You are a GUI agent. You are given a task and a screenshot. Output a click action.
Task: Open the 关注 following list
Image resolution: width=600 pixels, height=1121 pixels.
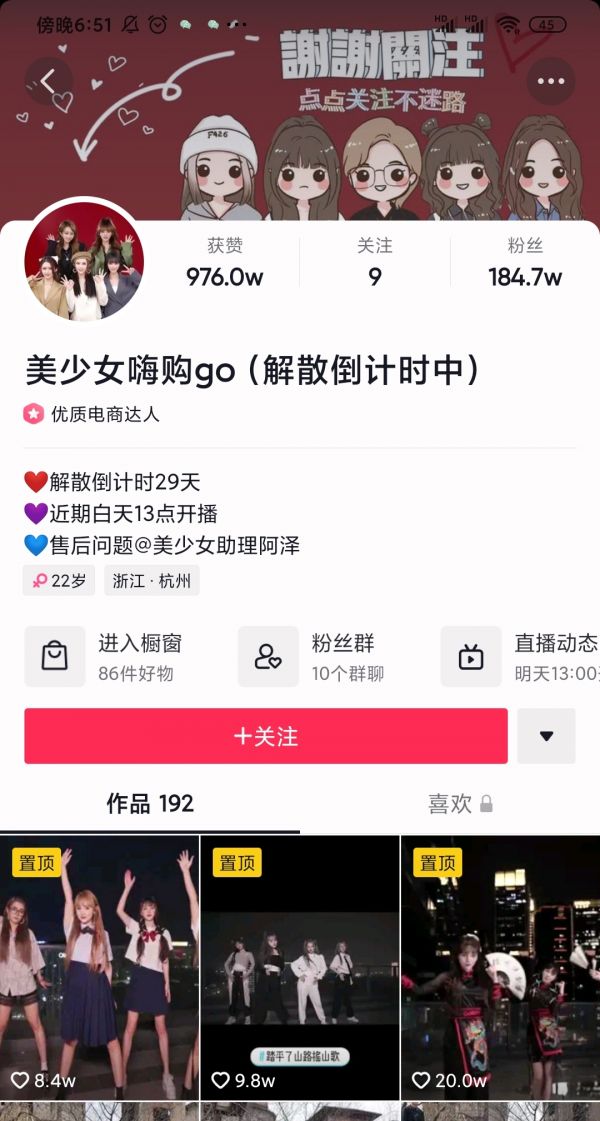(375, 263)
